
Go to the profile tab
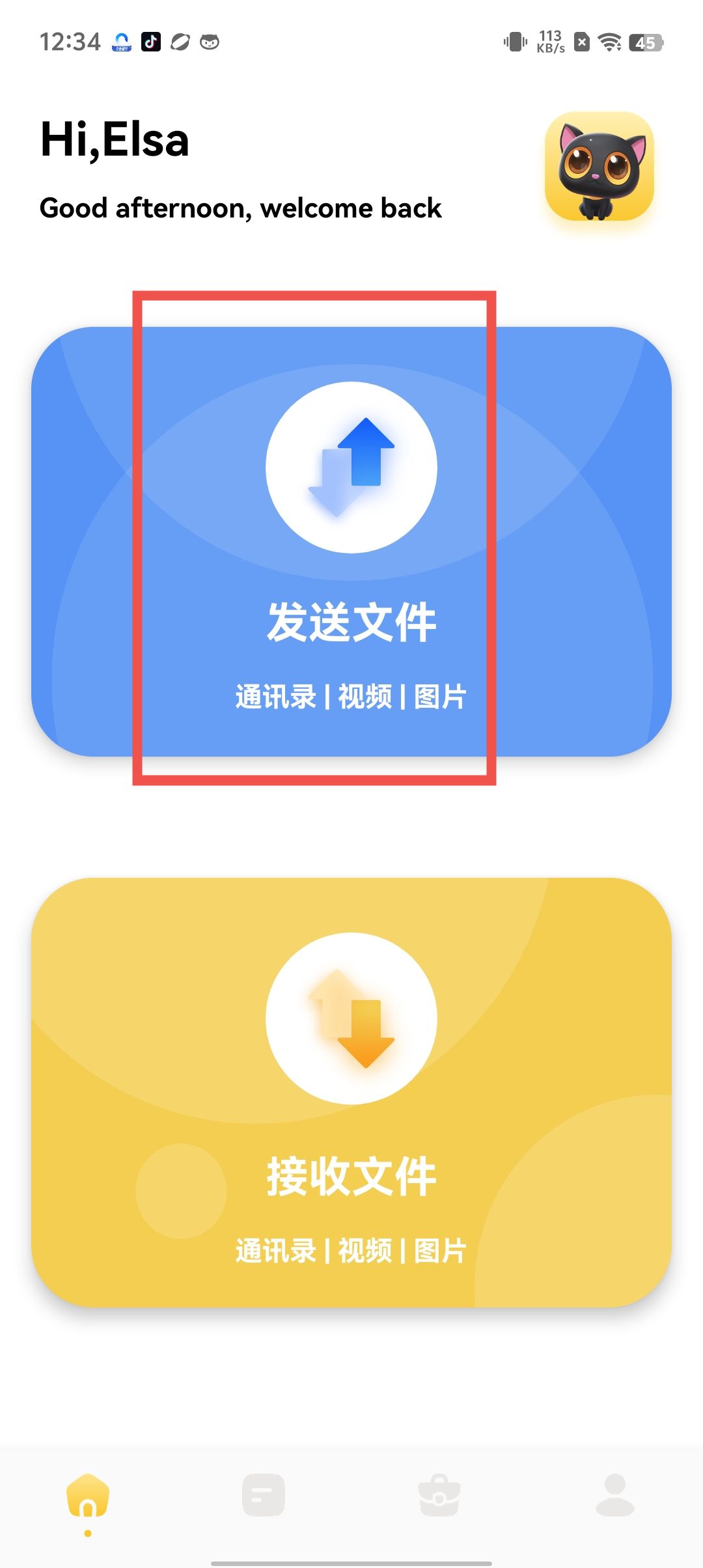(615, 1495)
